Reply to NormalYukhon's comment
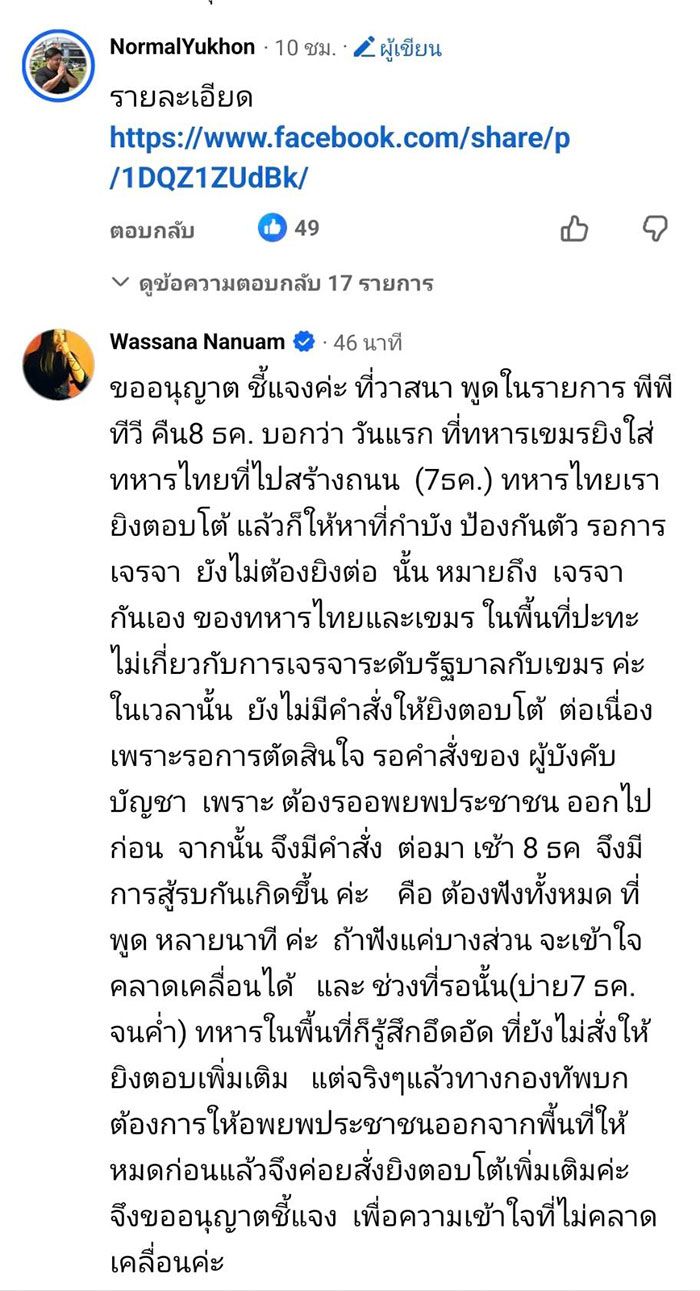This screenshot has width=700, height=1291. pos(152,230)
